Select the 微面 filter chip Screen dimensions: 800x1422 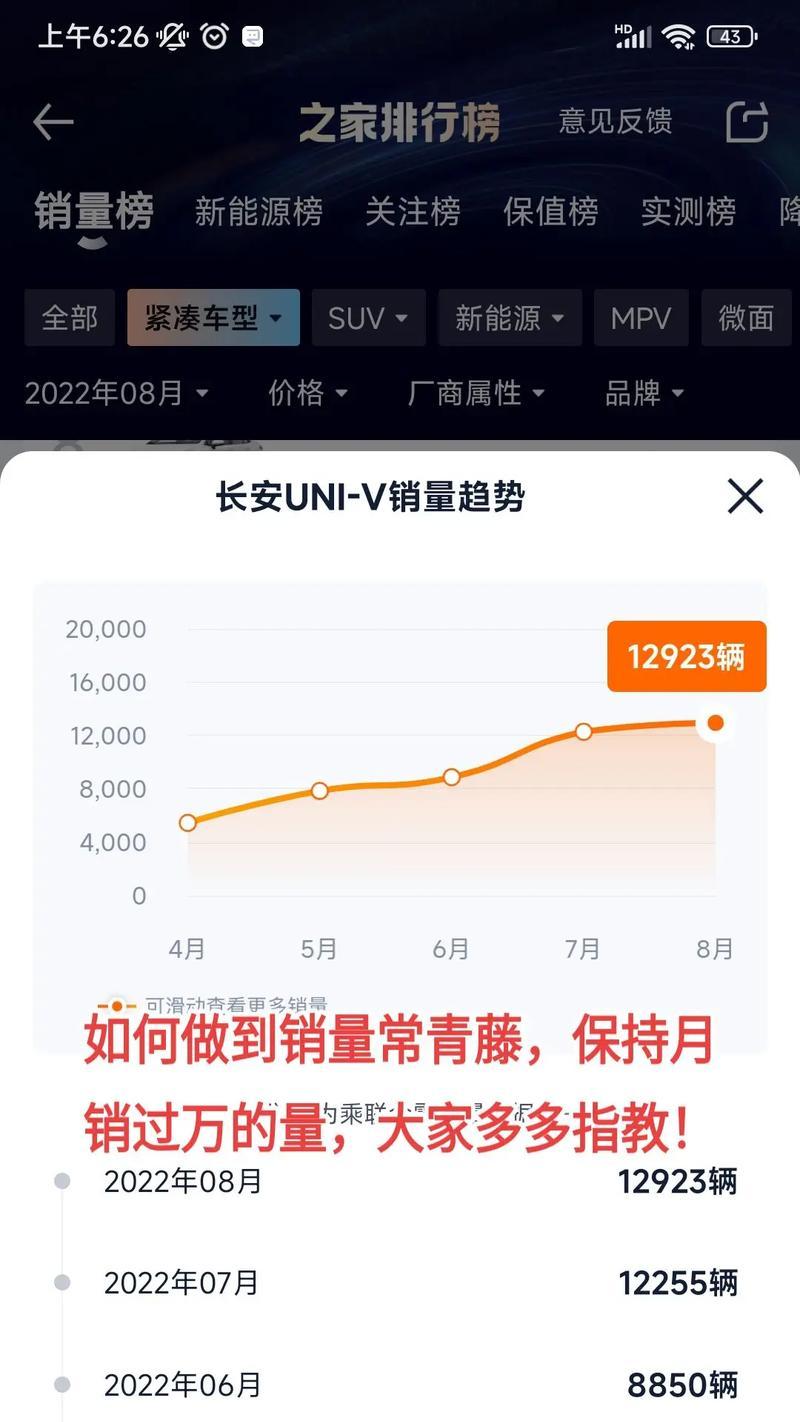click(x=746, y=318)
